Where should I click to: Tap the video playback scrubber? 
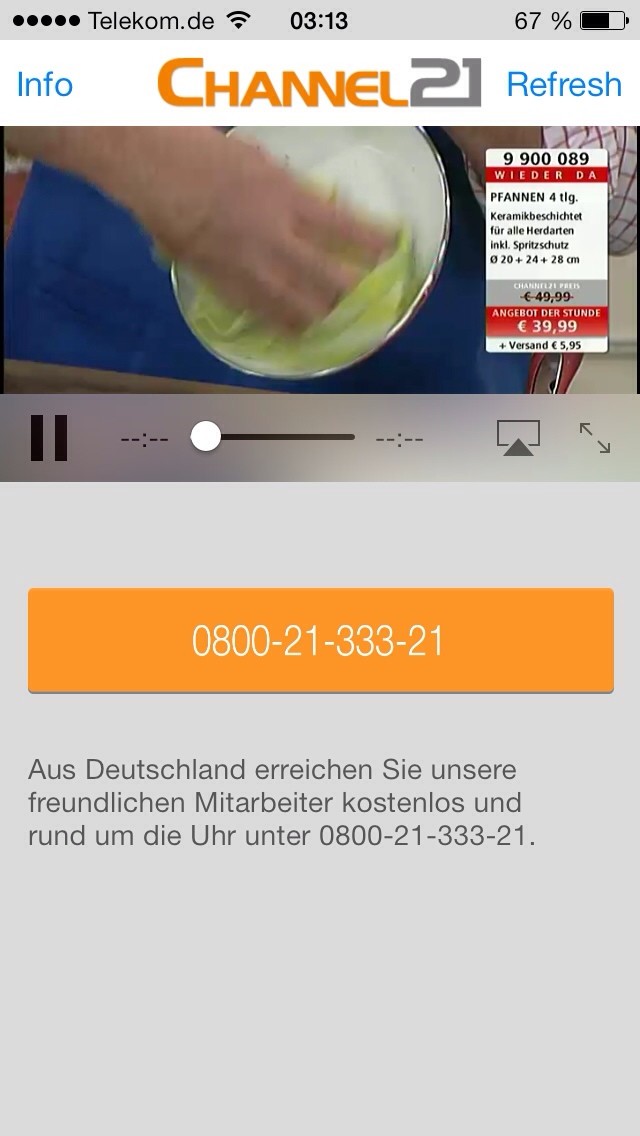273,437
